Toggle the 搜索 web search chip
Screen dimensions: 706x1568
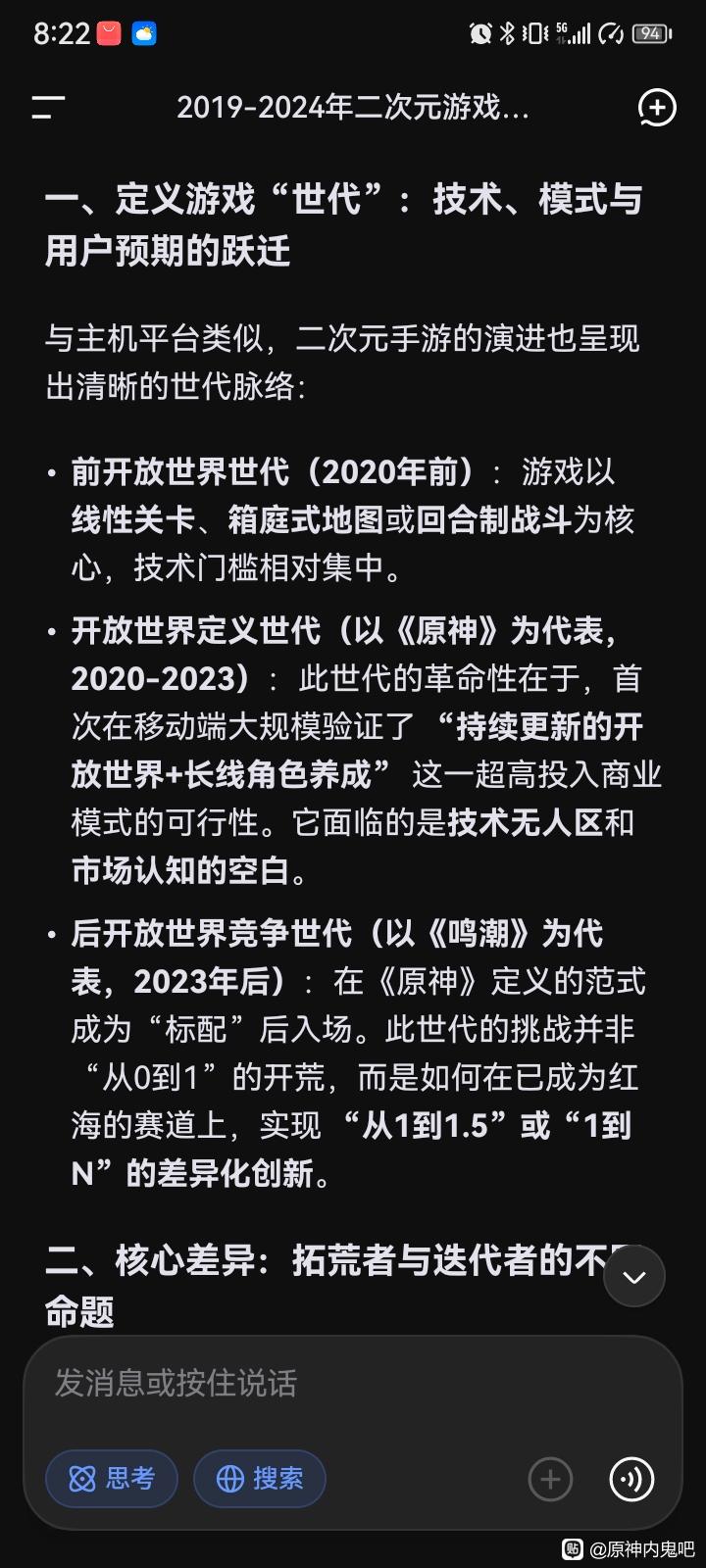click(260, 1479)
